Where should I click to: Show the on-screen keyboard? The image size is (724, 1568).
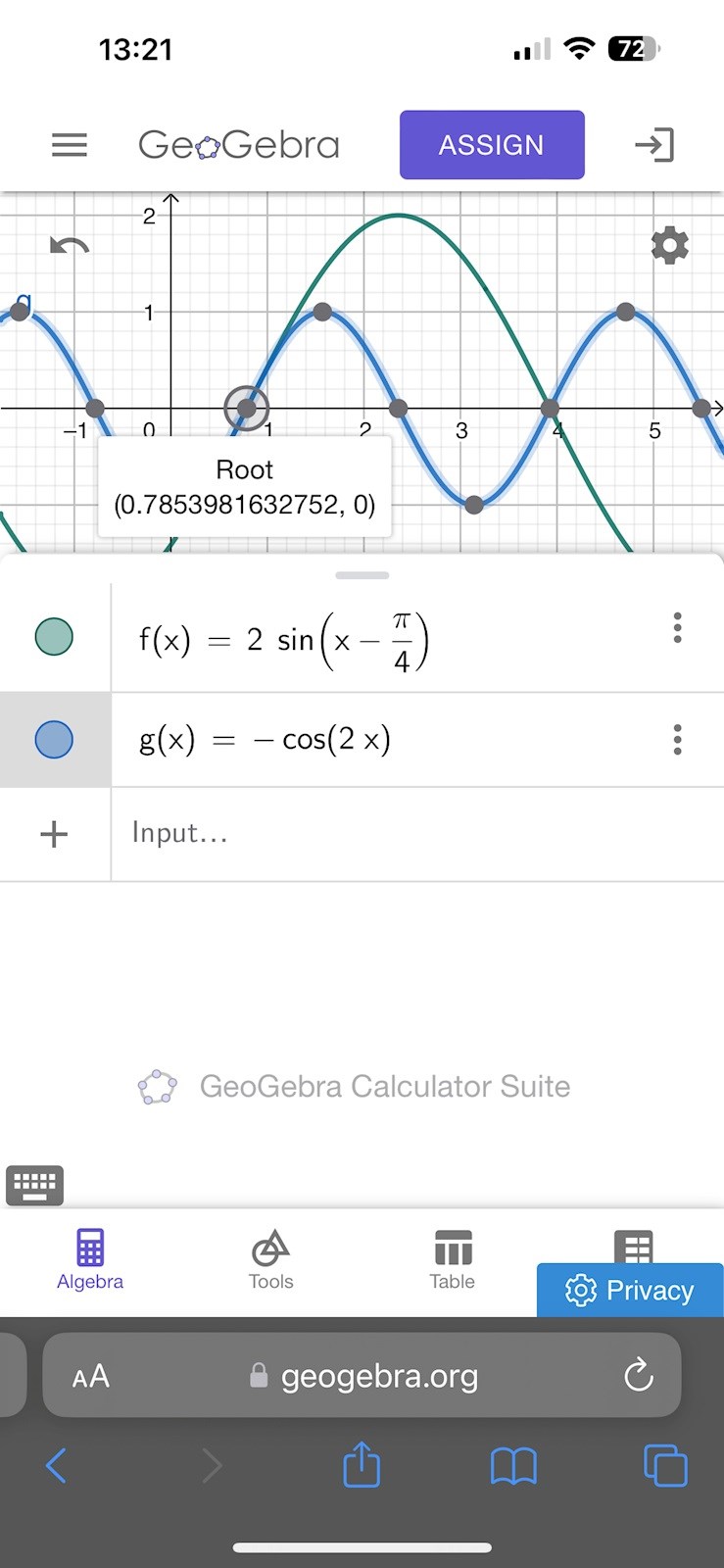[x=34, y=1185]
